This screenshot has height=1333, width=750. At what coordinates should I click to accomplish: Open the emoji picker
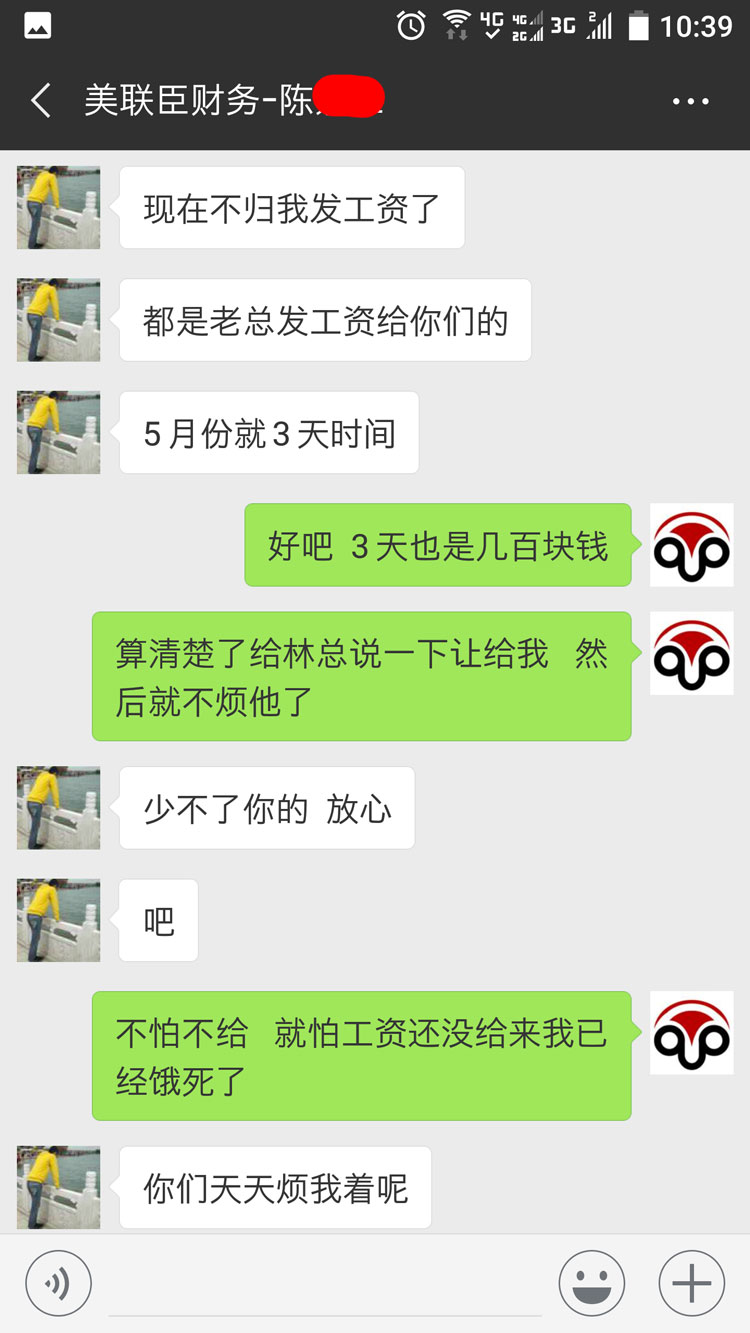[592, 1283]
